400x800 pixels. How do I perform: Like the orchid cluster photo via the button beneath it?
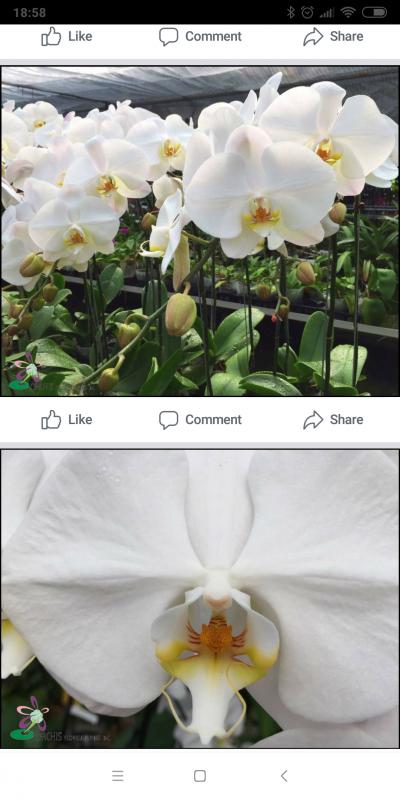pyautogui.click(x=66, y=419)
